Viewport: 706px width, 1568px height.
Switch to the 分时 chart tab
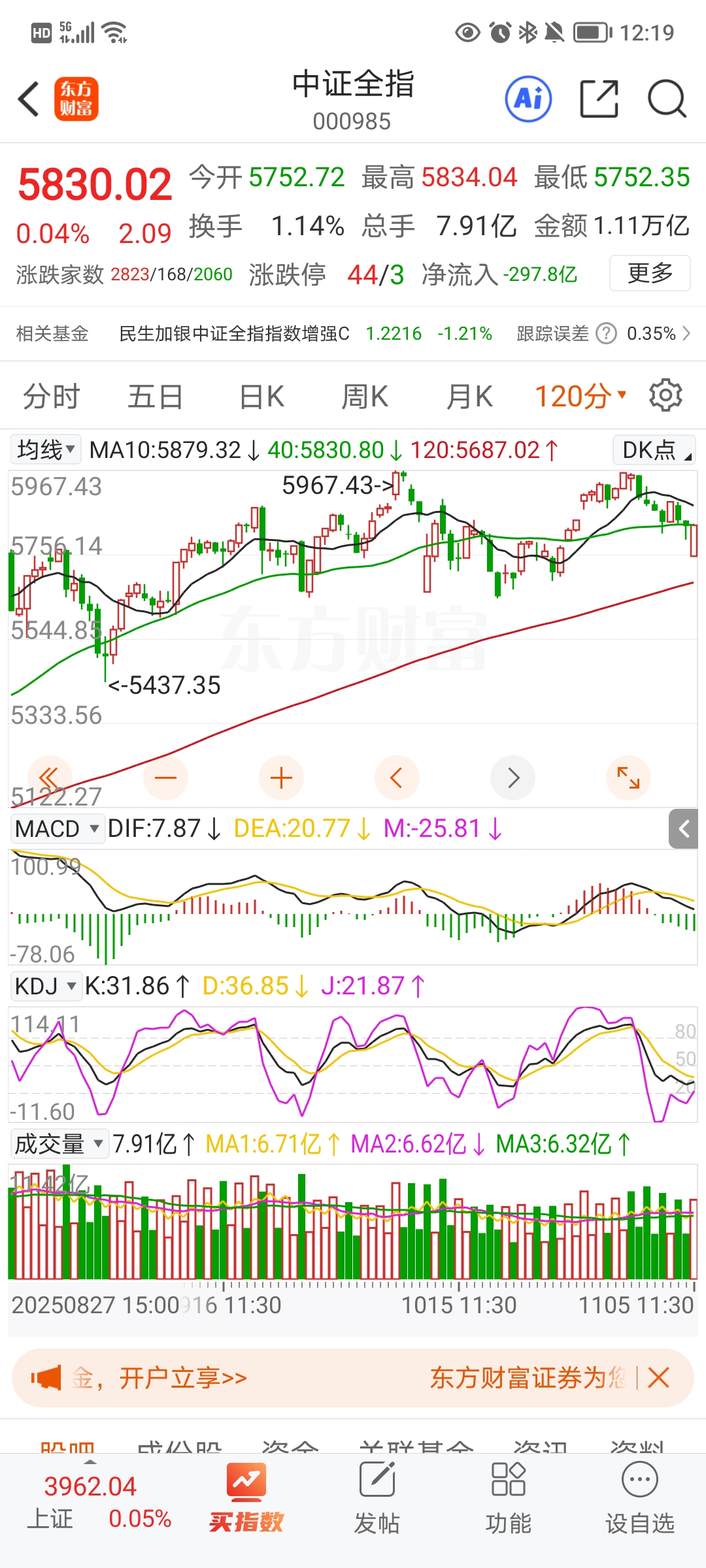coord(51,397)
